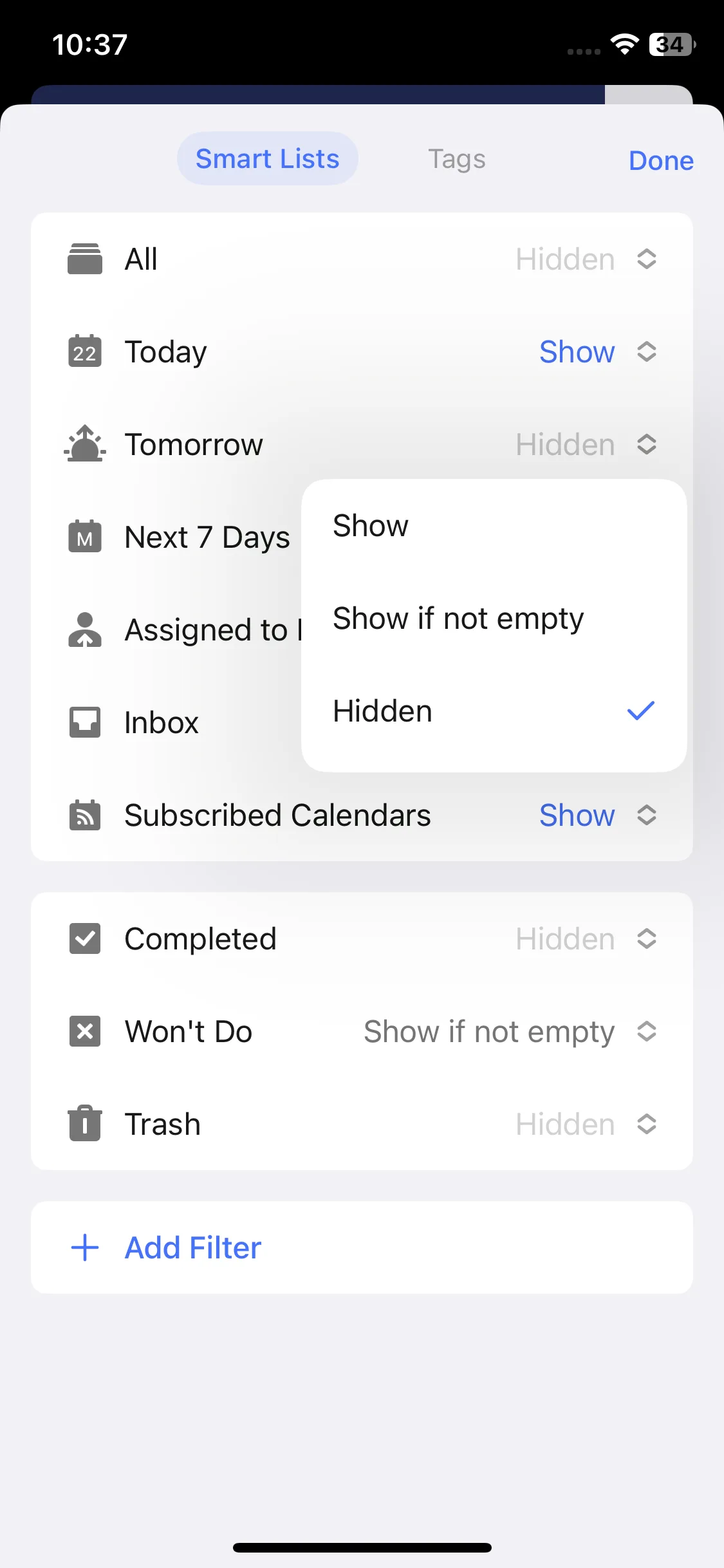Open visibility dropdown for Trash

pyautogui.click(x=586, y=1125)
